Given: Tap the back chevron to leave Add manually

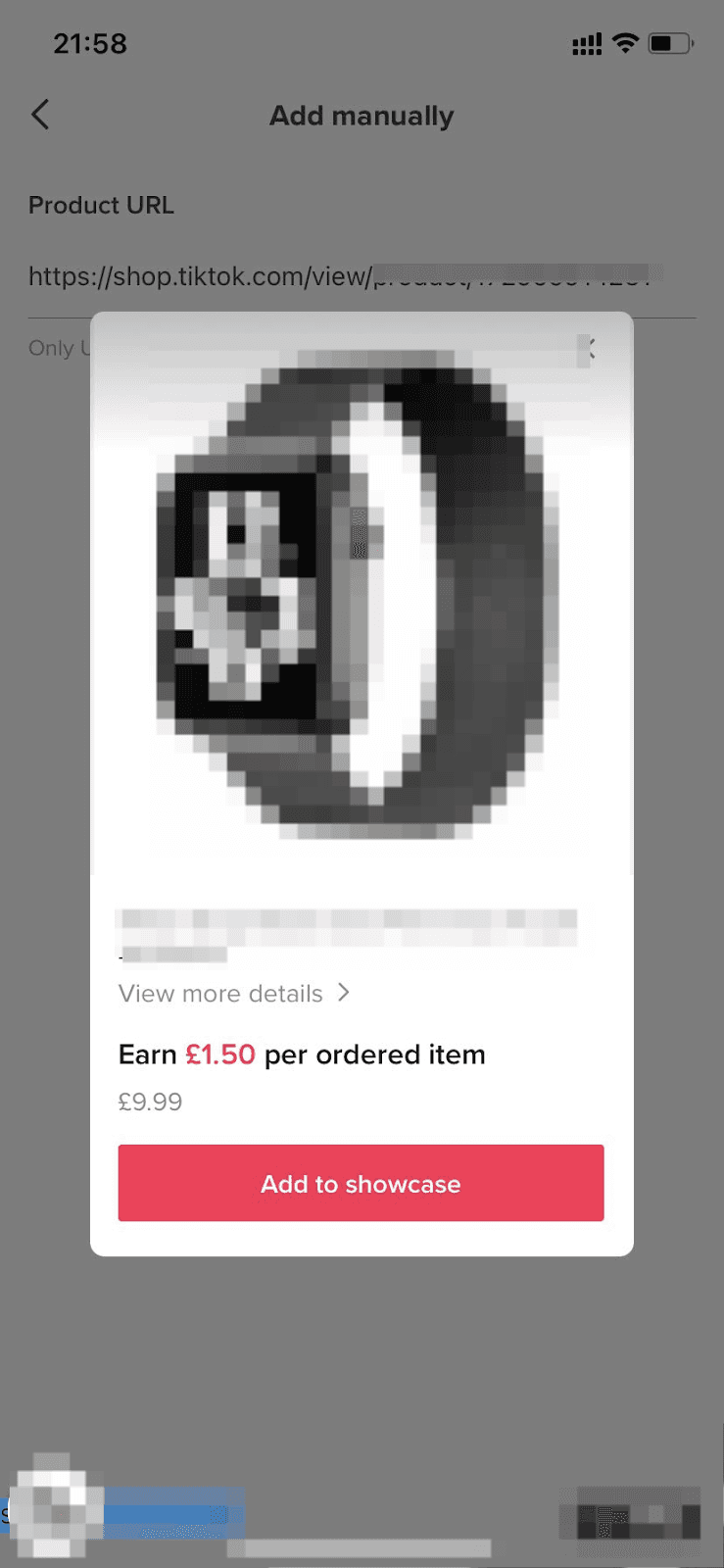Looking at the screenshot, I should pos(40,115).
